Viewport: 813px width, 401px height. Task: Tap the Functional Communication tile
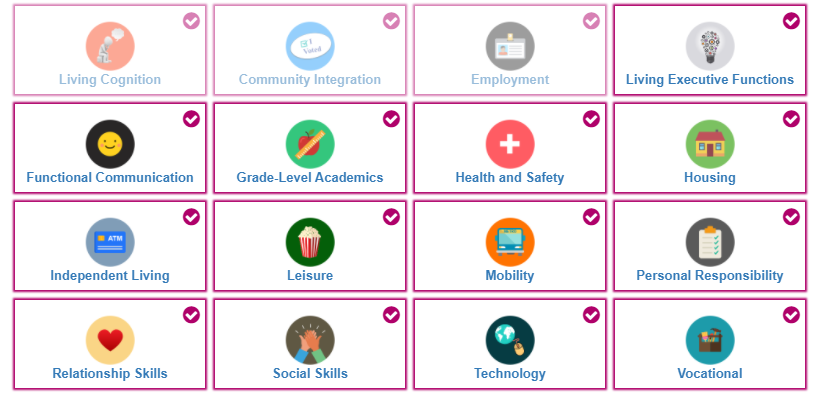point(110,149)
